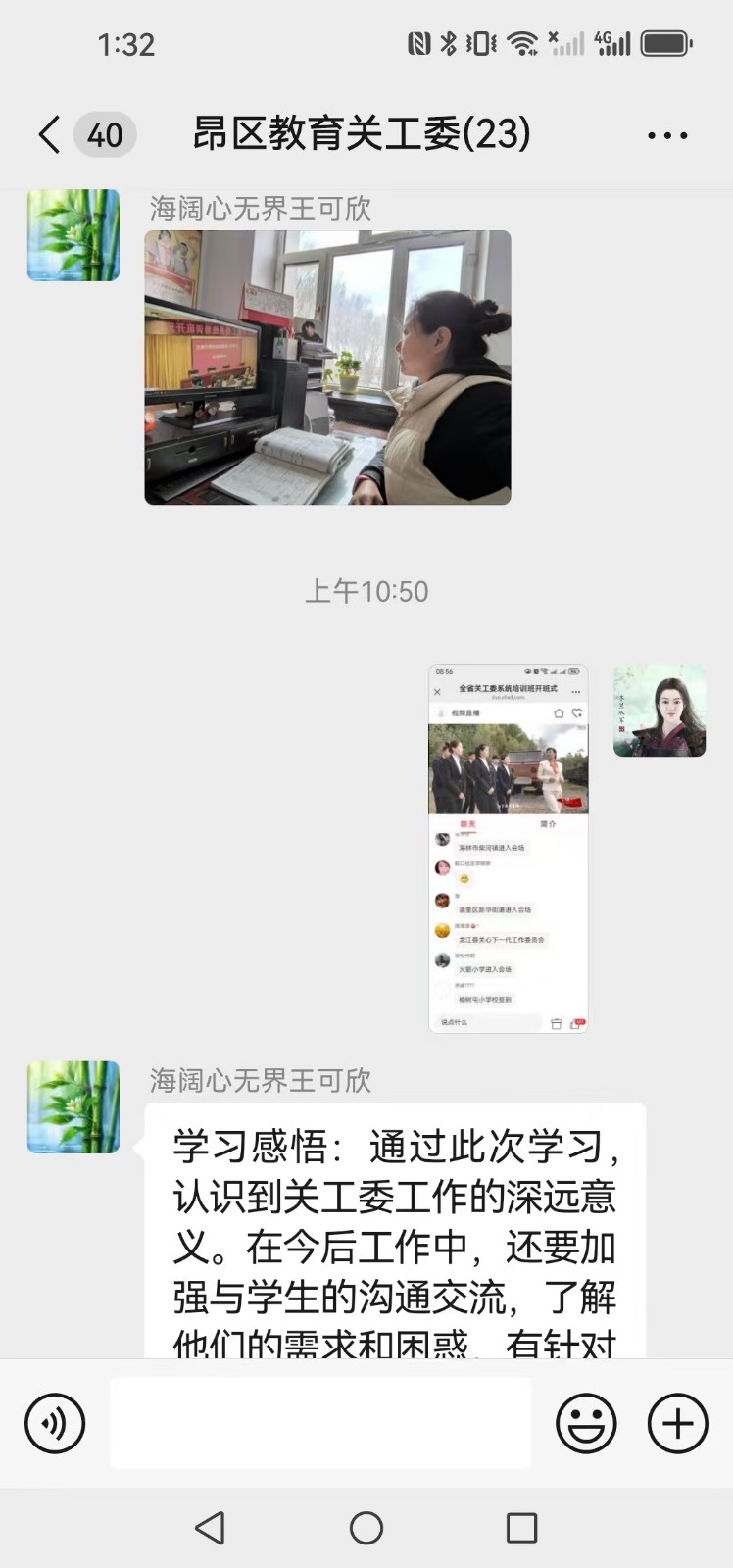Open the plus attachments menu
The image size is (733, 1568).
point(677,1423)
